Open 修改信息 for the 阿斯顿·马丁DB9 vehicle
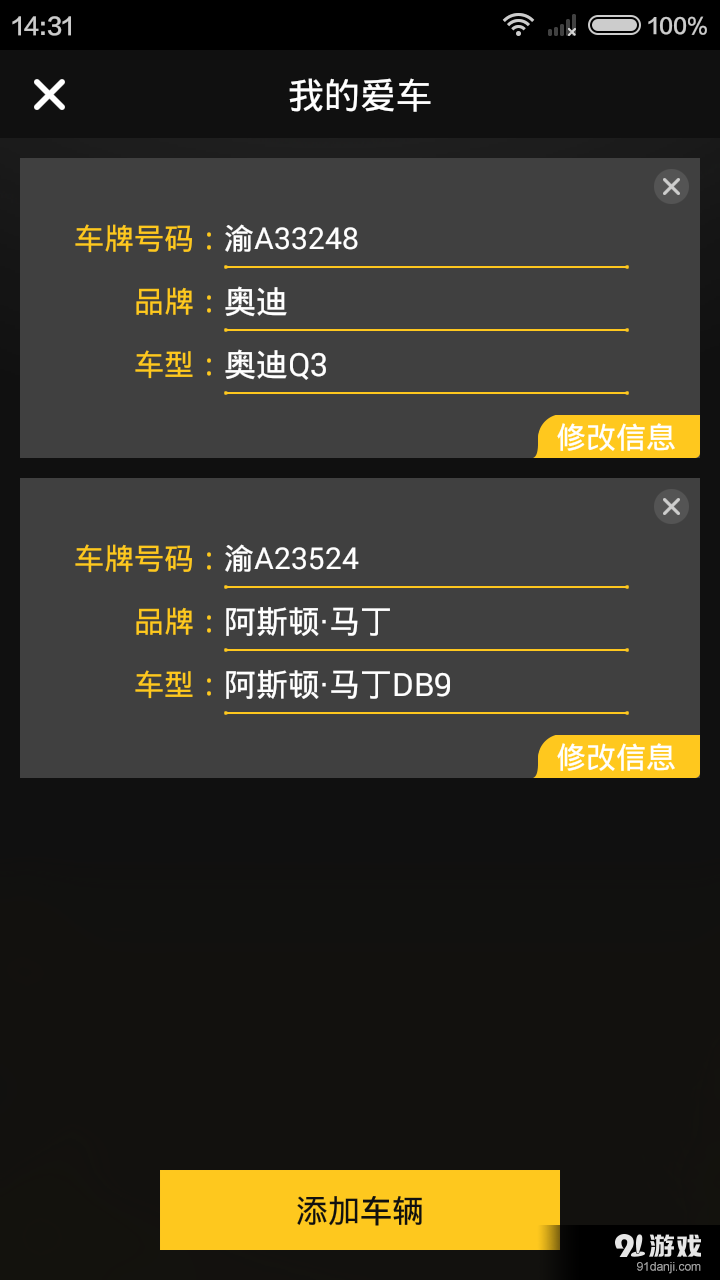The image size is (720, 1280). click(617, 757)
